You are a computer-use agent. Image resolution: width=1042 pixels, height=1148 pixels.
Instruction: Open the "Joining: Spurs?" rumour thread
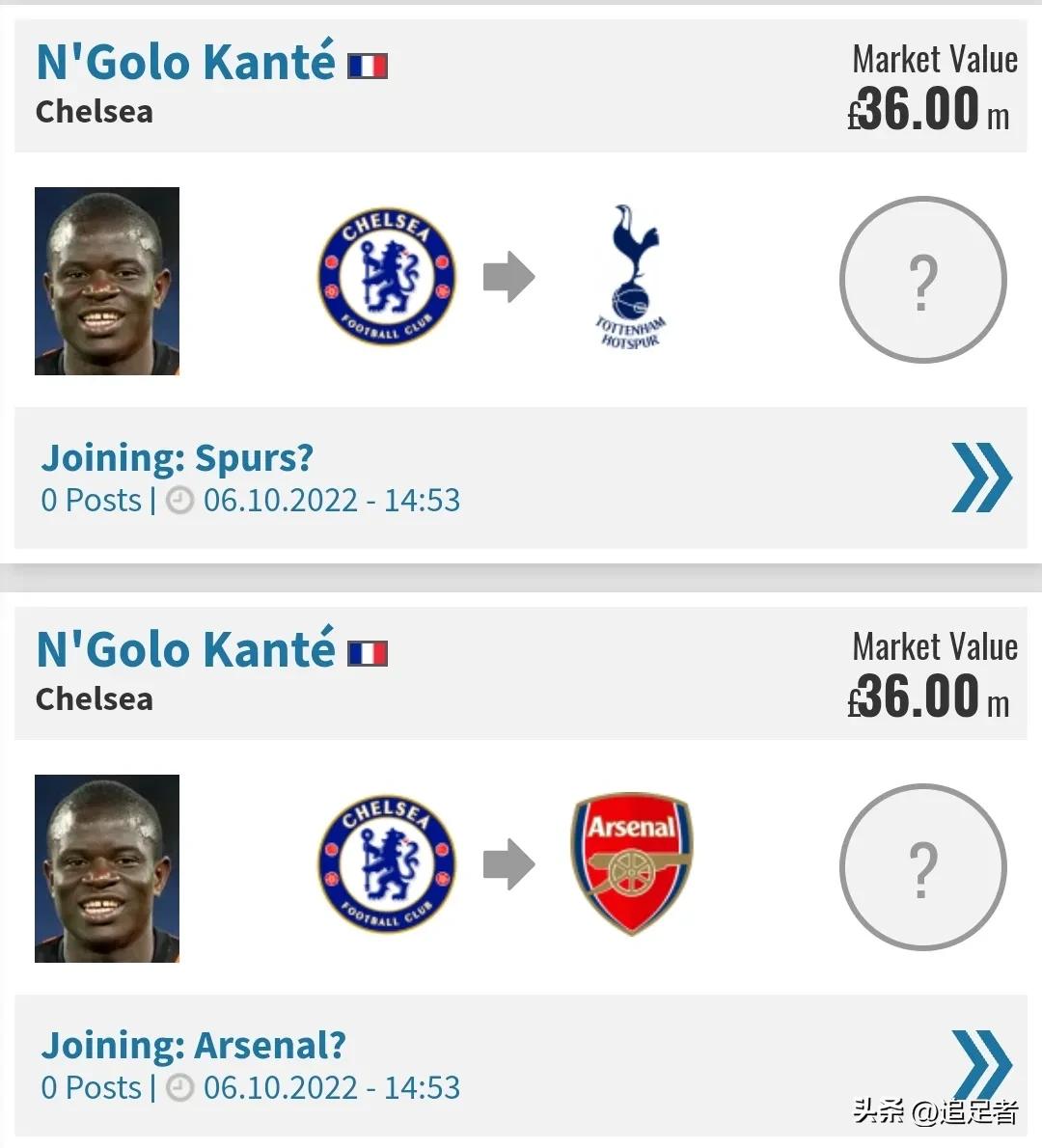tap(178, 458)
